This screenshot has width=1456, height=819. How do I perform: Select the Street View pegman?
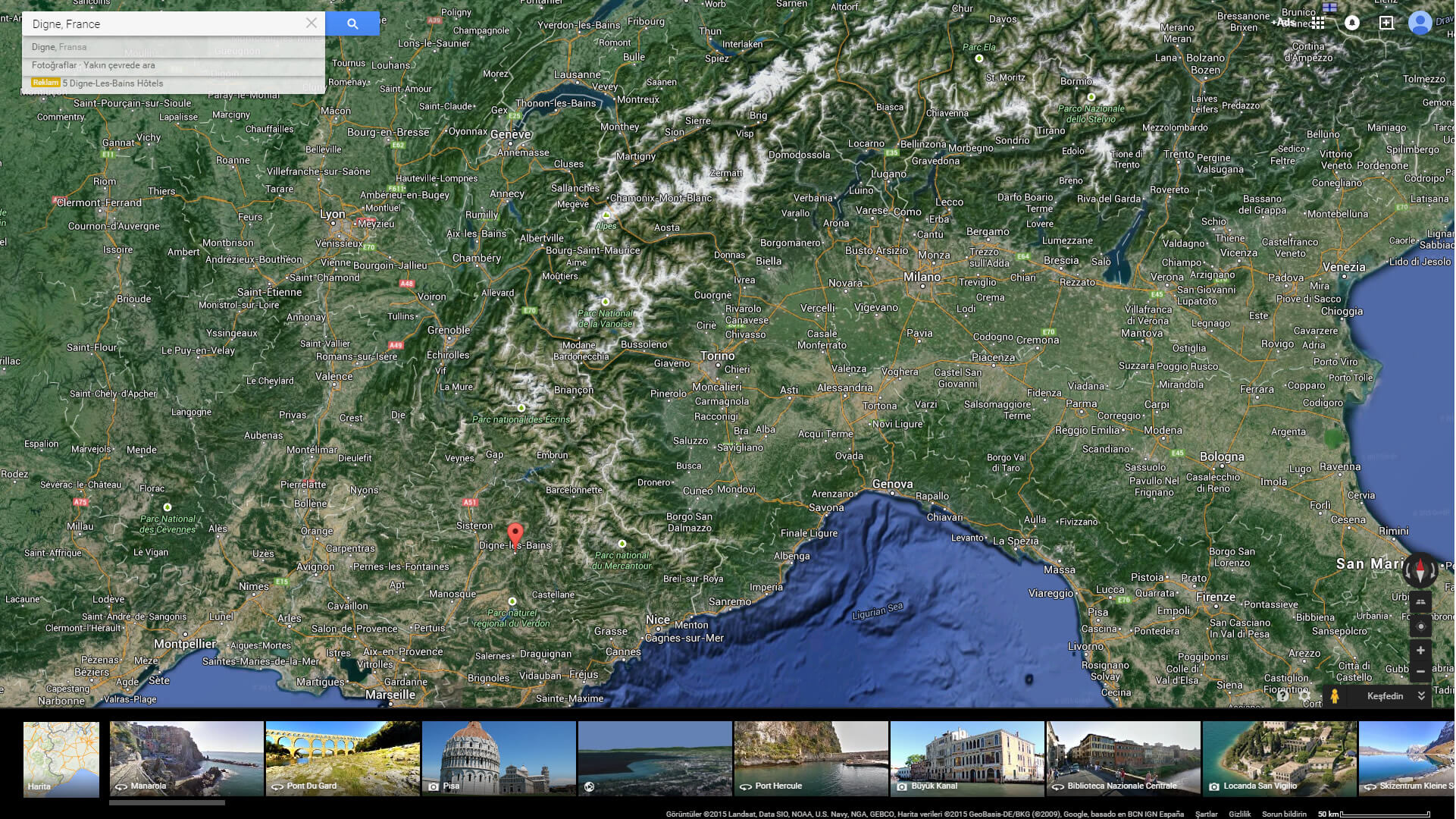1335,695
